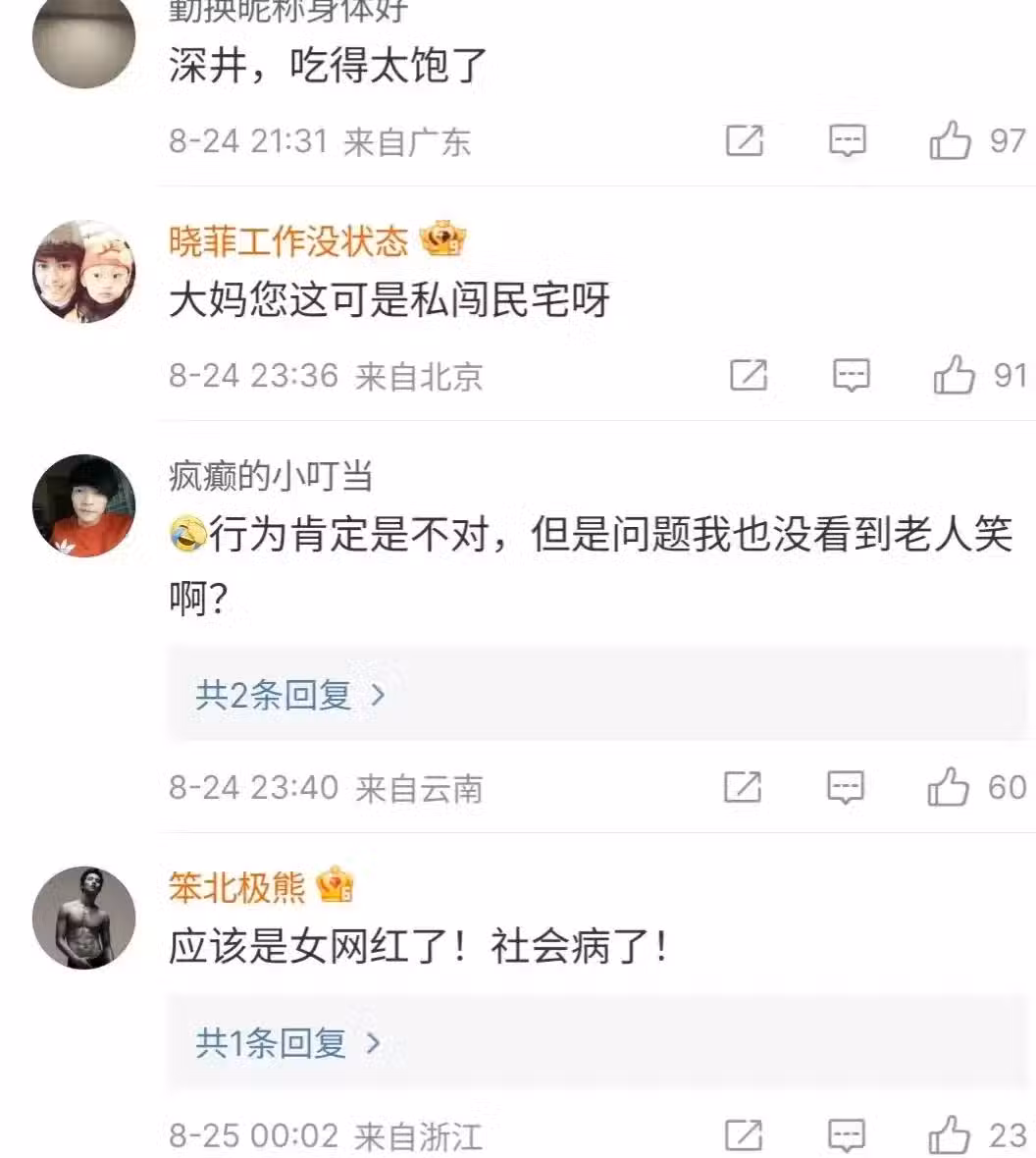
Task: Reply to 晓菲工作没状态's comment
Action: [x=850, y=376]
